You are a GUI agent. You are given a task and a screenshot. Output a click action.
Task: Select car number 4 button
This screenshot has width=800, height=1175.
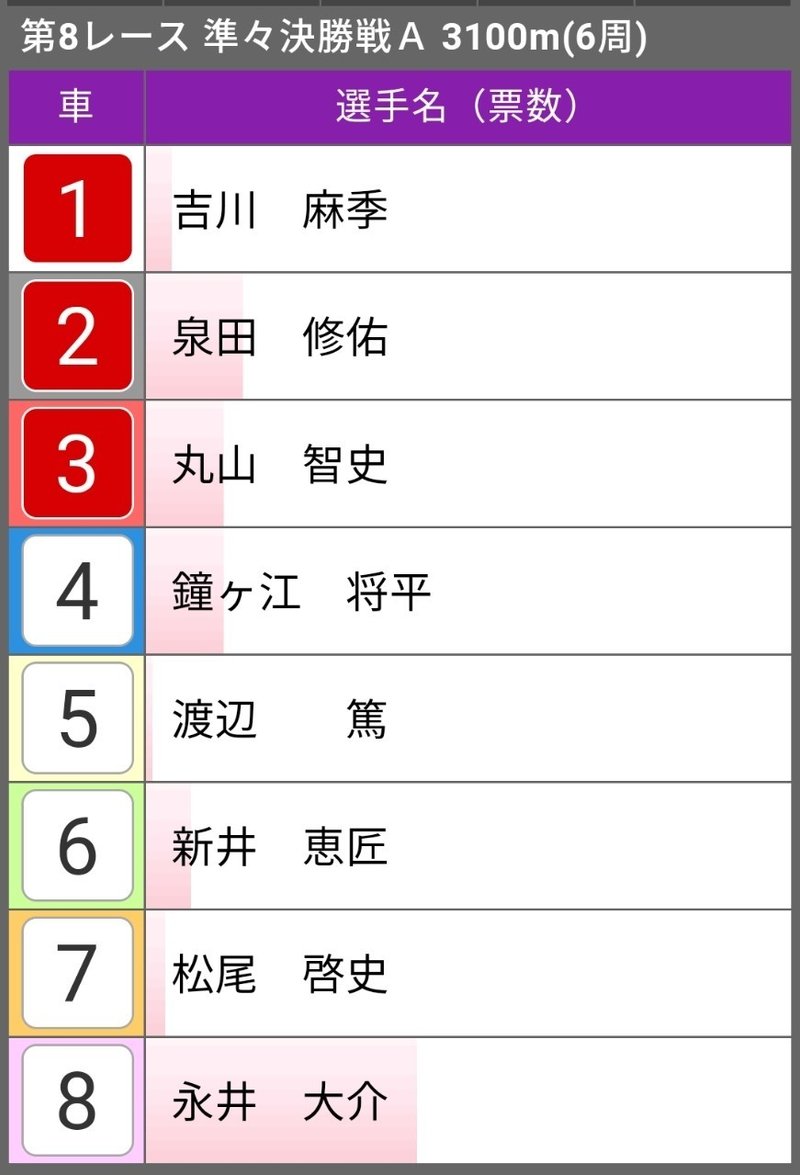click(77, 591)
